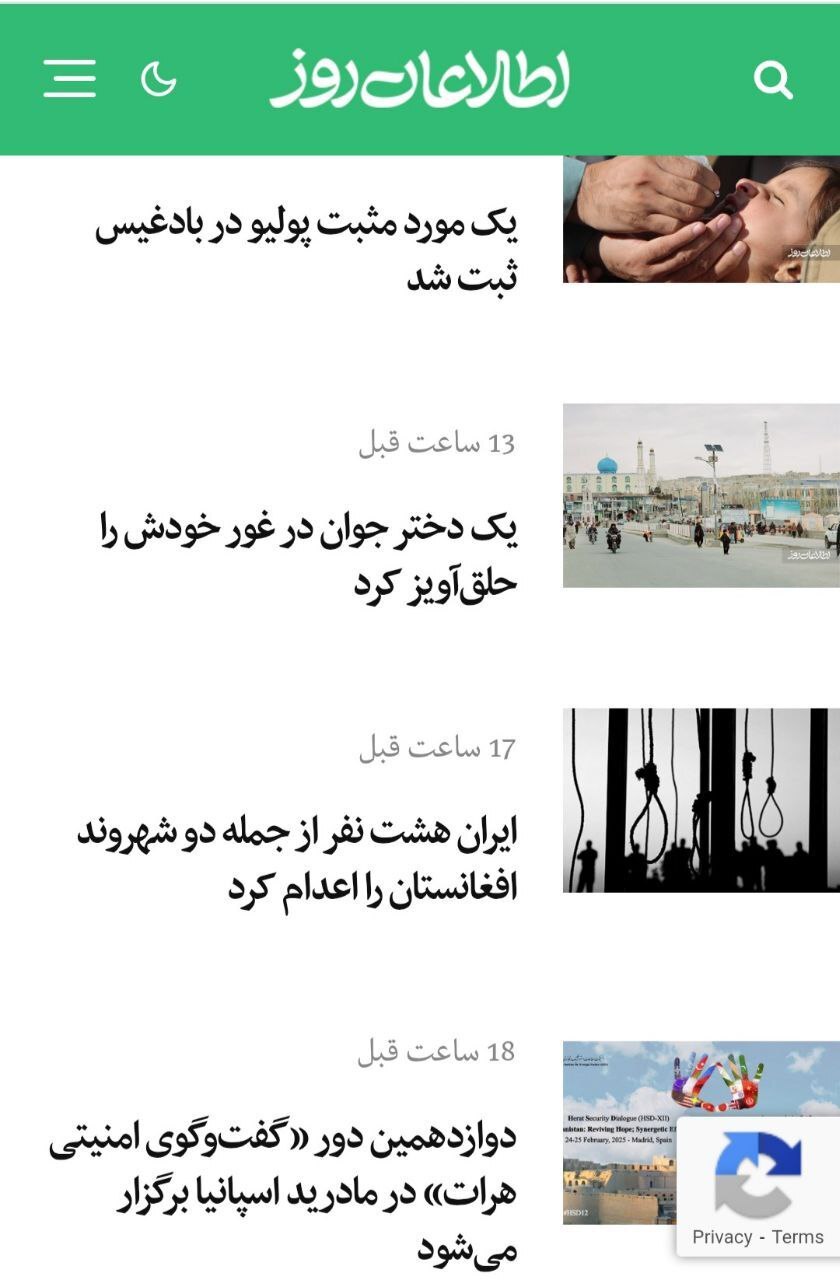This screenshot has height=1280, width=840.
Task: Open the article on Iran executing eight people
Action: pos(298,859)
